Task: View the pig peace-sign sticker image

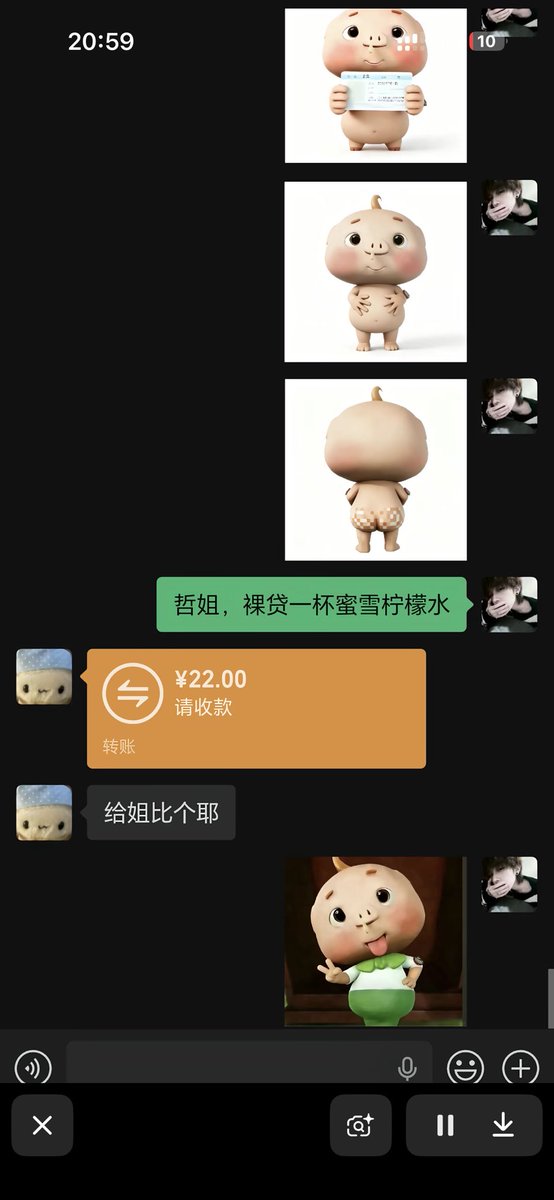Action: (x=375, y=941)
